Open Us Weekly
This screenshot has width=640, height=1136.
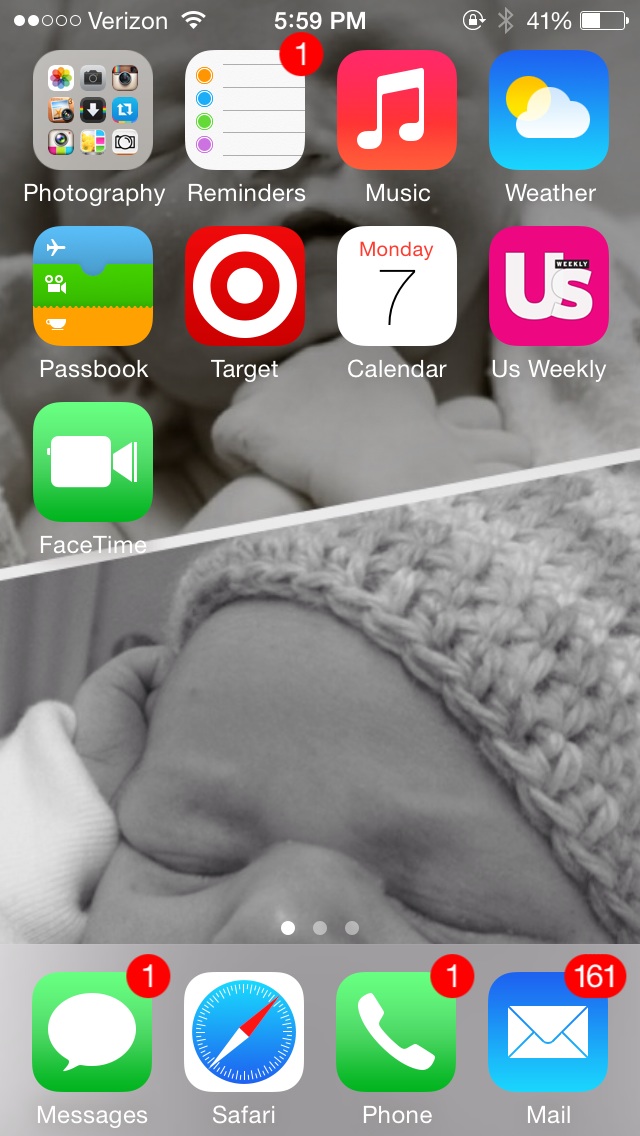click(x=549, y=286)
